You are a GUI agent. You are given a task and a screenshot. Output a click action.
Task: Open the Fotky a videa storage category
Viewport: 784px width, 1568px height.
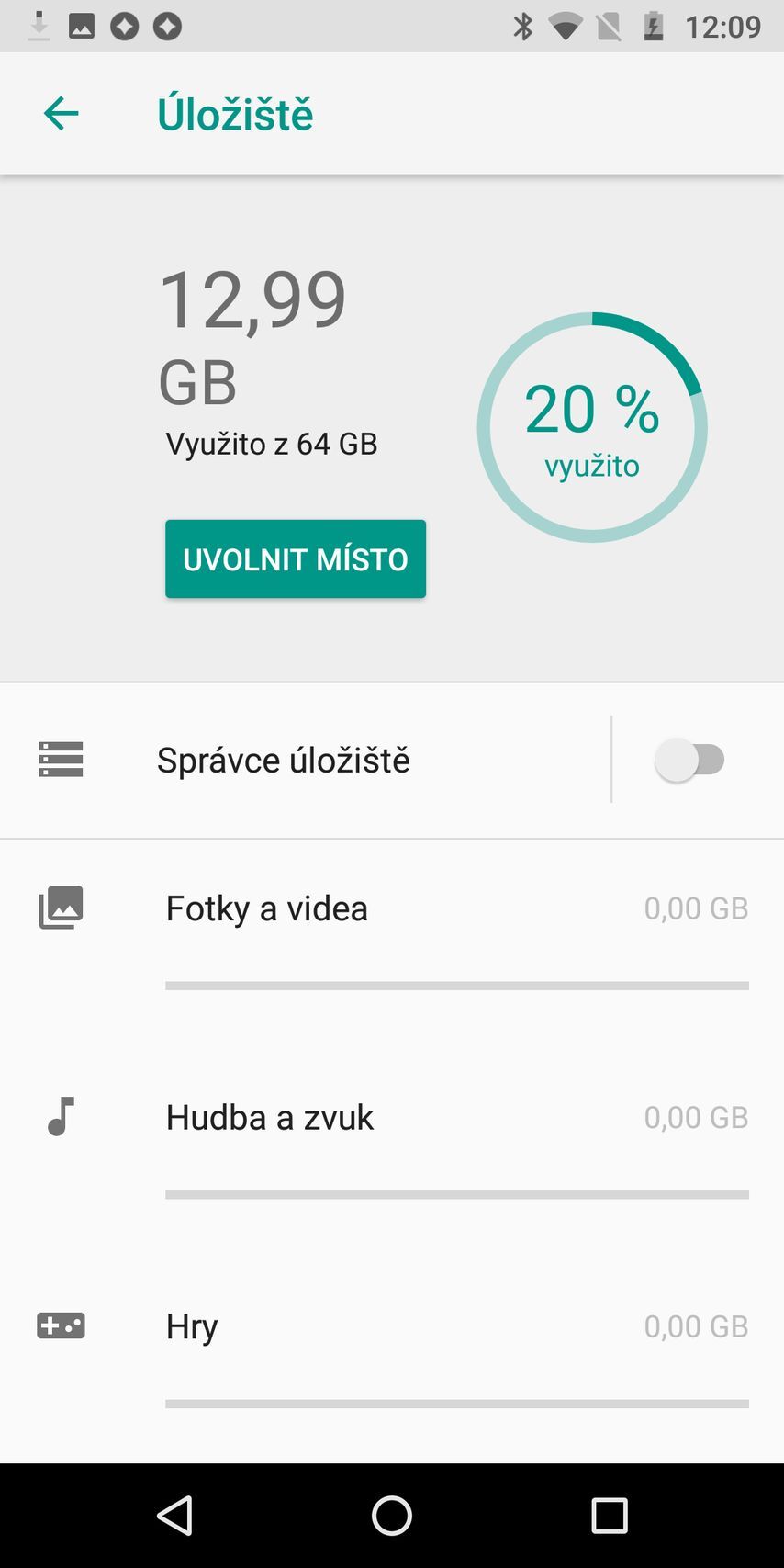pyautogui.click(x=266, y=908)
